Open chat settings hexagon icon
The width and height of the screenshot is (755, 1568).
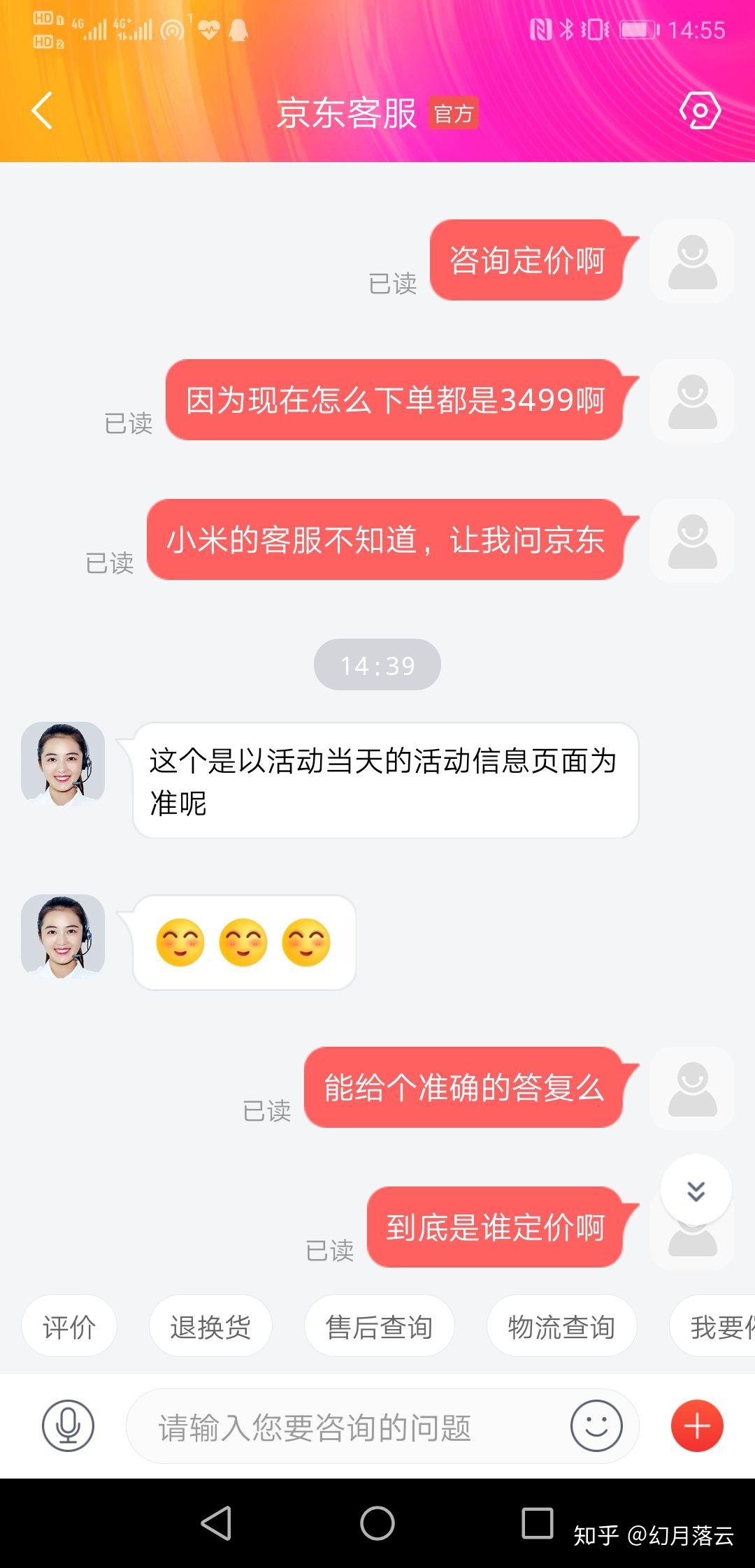[700, 110]
